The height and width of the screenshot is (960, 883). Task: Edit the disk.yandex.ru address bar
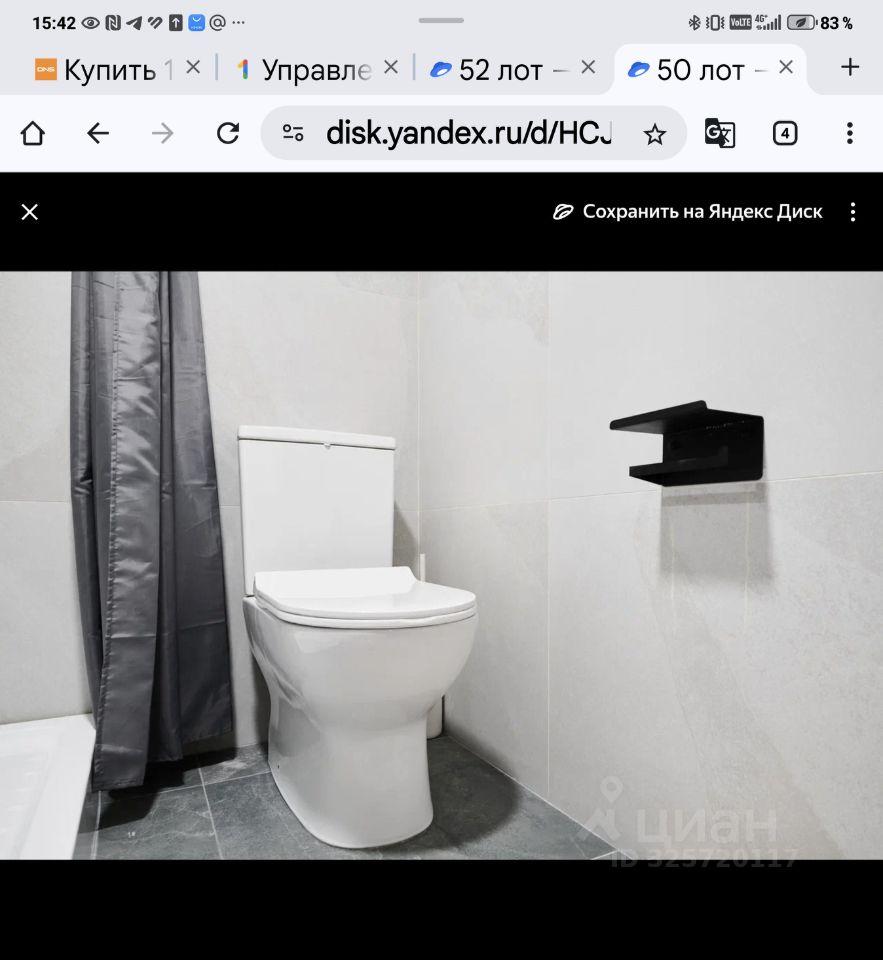[468, 133]
